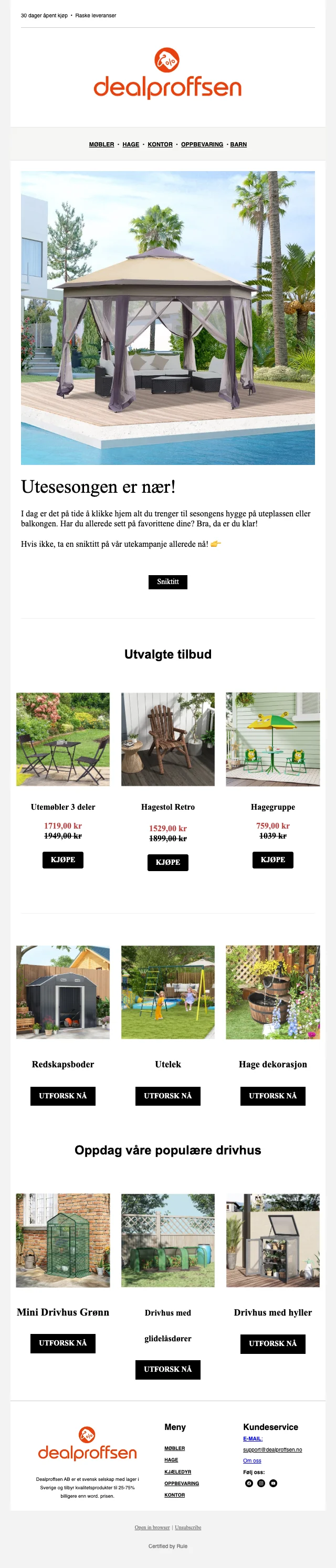Tap KJØPE under Hagestol Retro

(167, 862)
